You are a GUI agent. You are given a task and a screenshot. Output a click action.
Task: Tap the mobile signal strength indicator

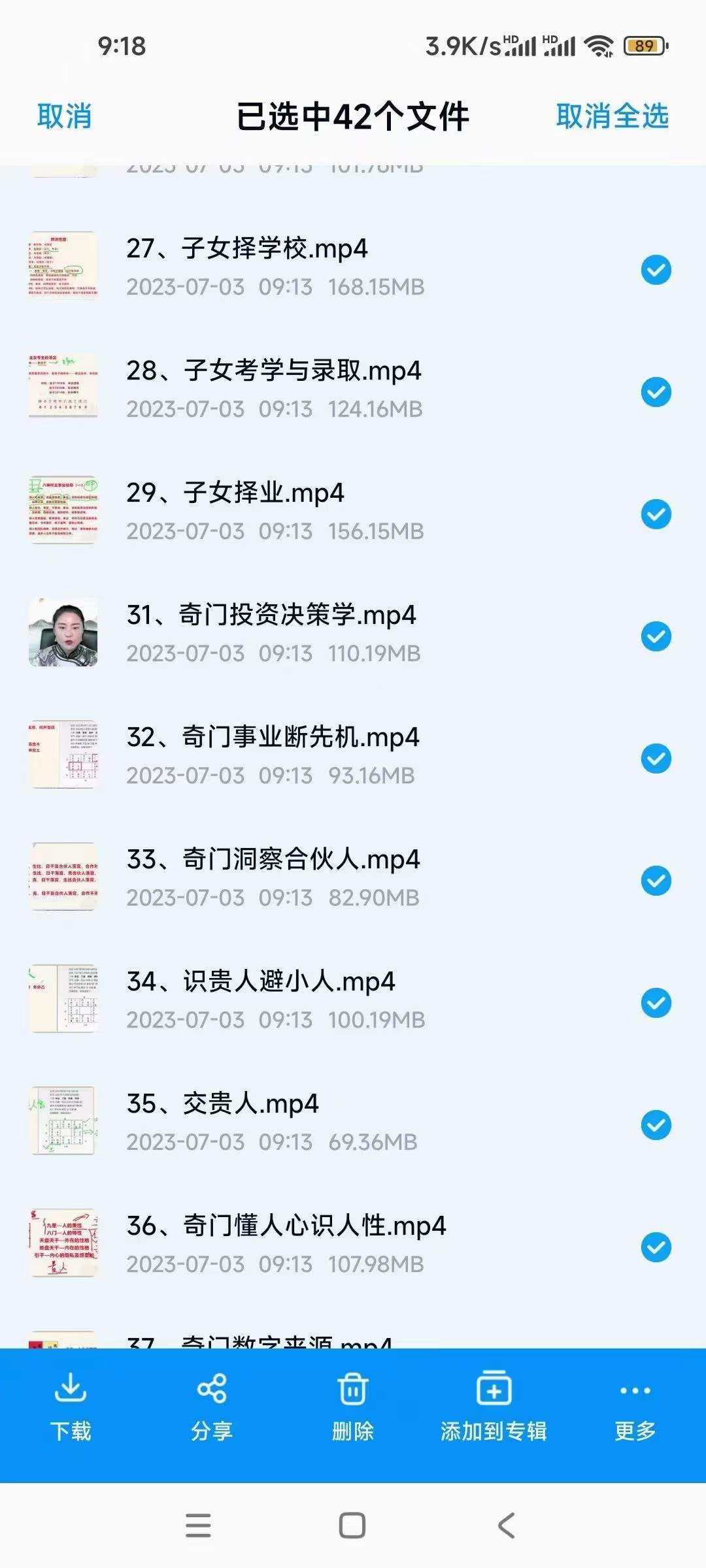tap(523, 44)
